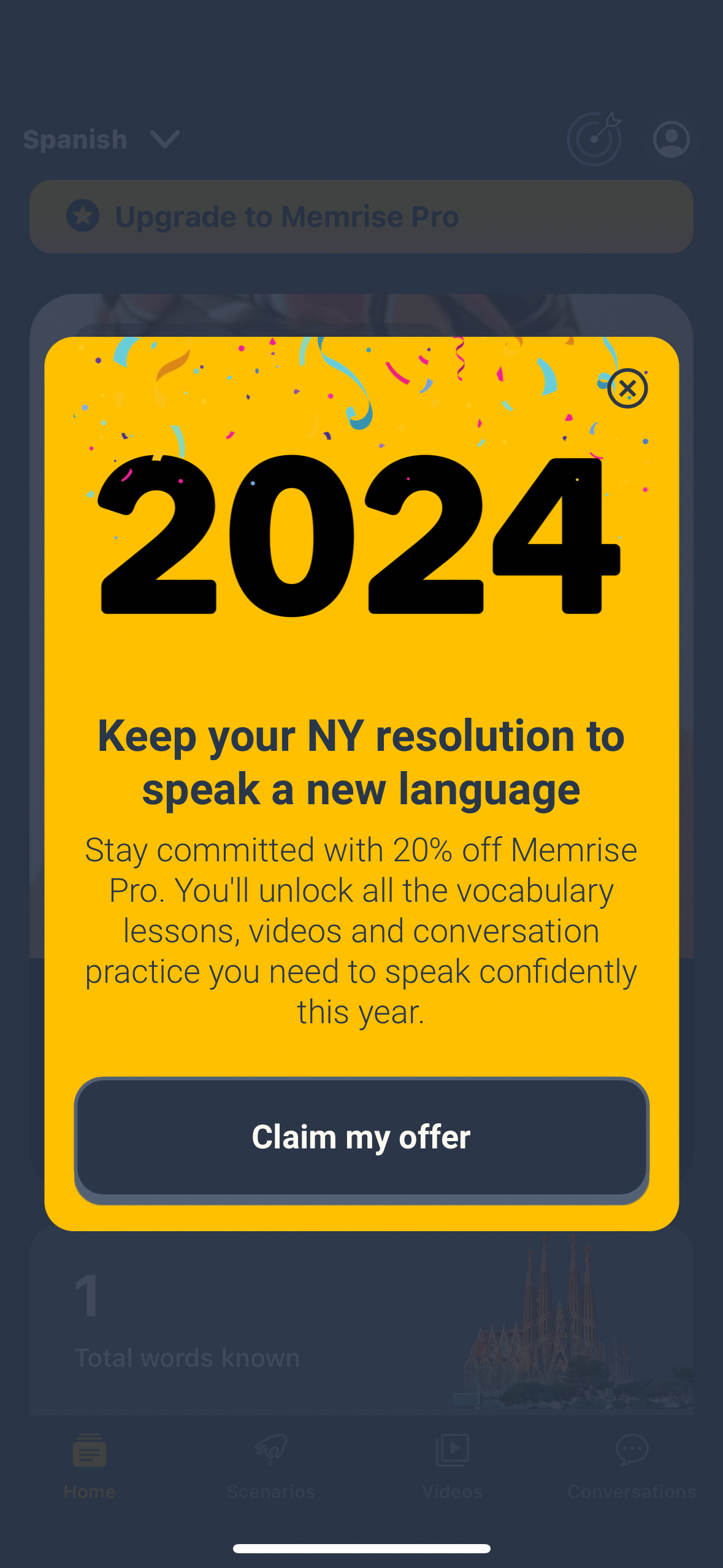Open the Spanish language selector
The width and height of the screenshot is (723, 1568).
pos(75,139)
